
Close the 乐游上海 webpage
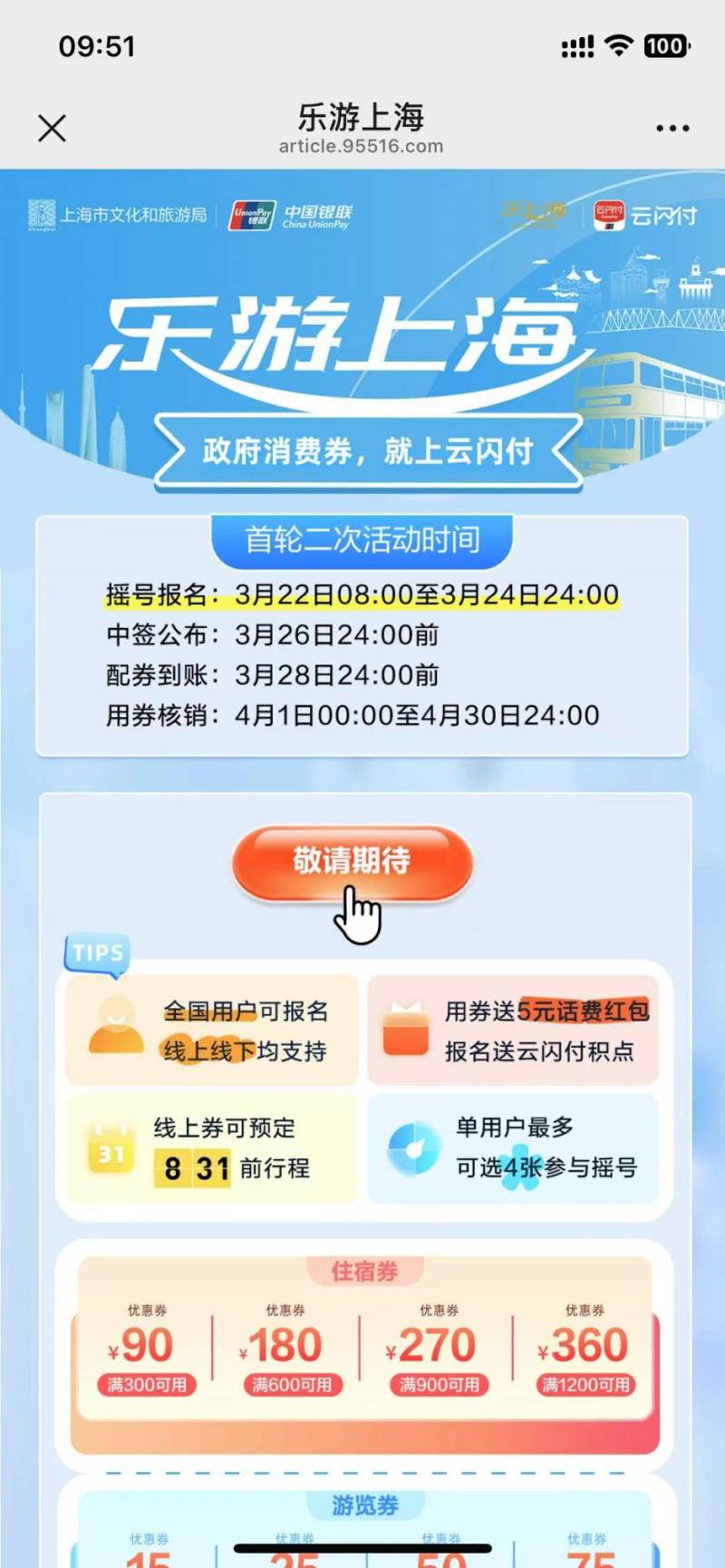[53, 128]
